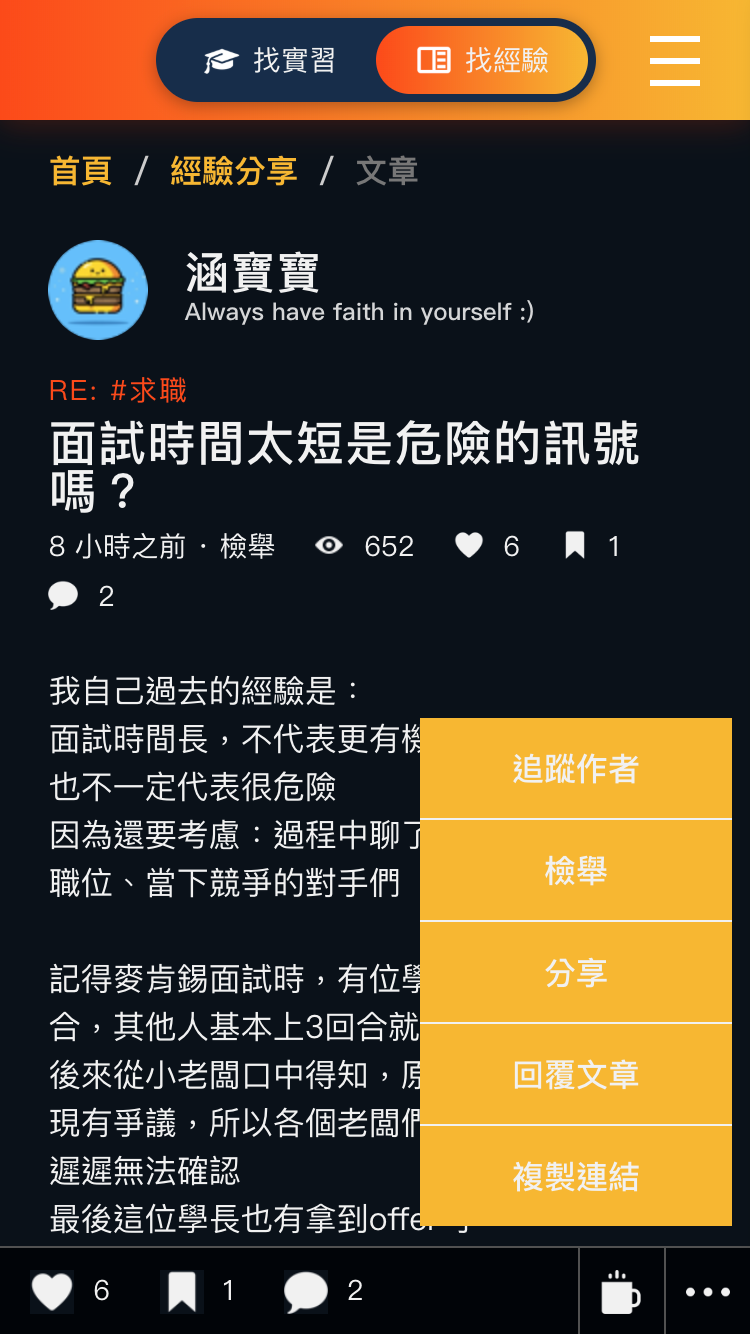Choose 分享 from the popup menu

tap(576, 973)
